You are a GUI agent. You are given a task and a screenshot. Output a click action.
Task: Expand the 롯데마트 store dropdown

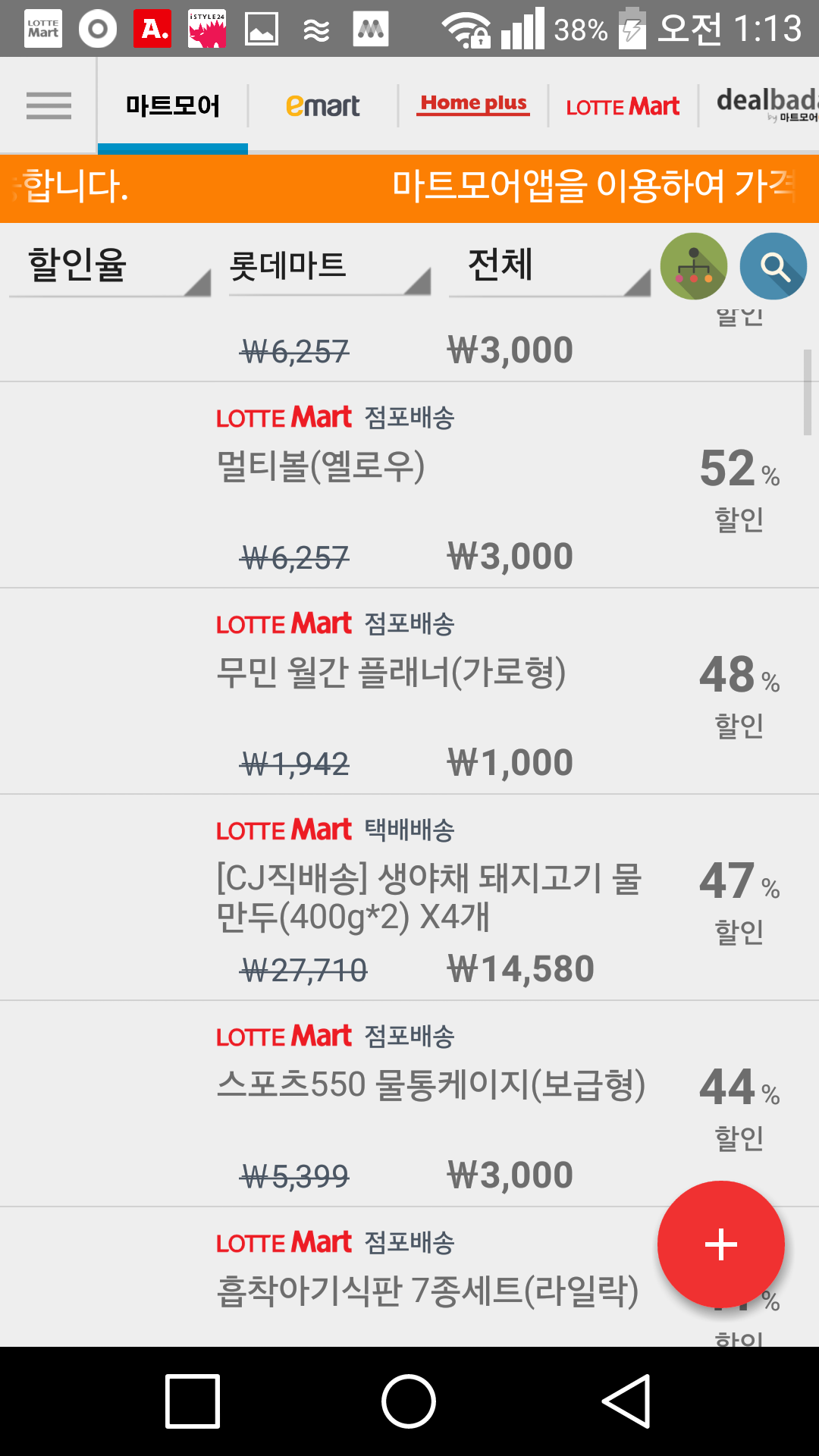click(329, 267)
